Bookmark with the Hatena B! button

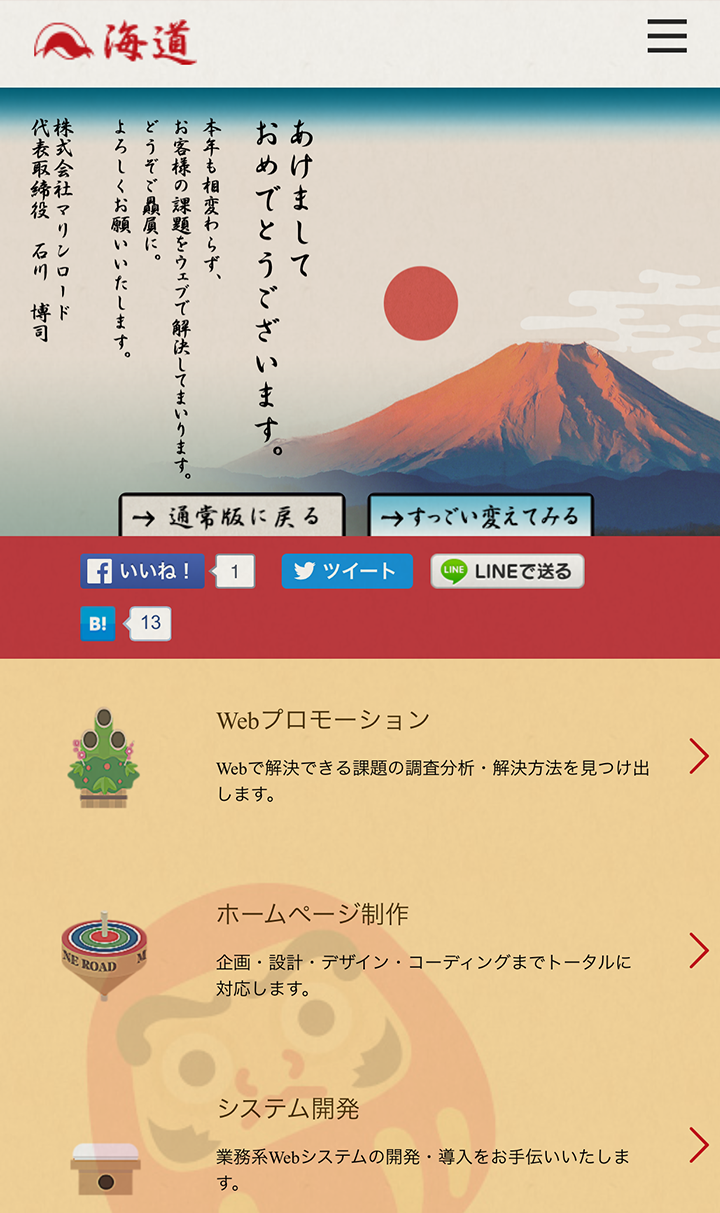pyautogui.click(x=98, y=623)
